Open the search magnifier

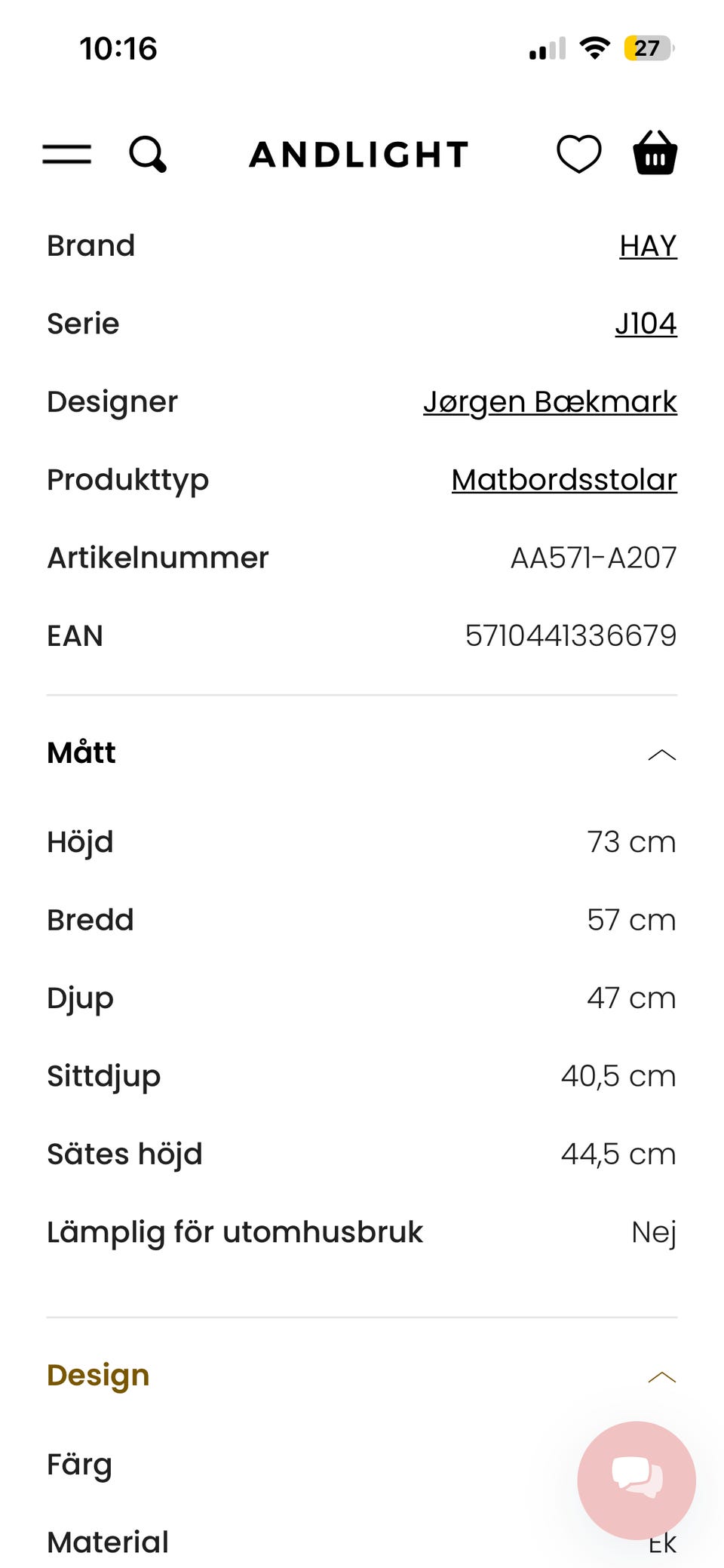point(147,154)
